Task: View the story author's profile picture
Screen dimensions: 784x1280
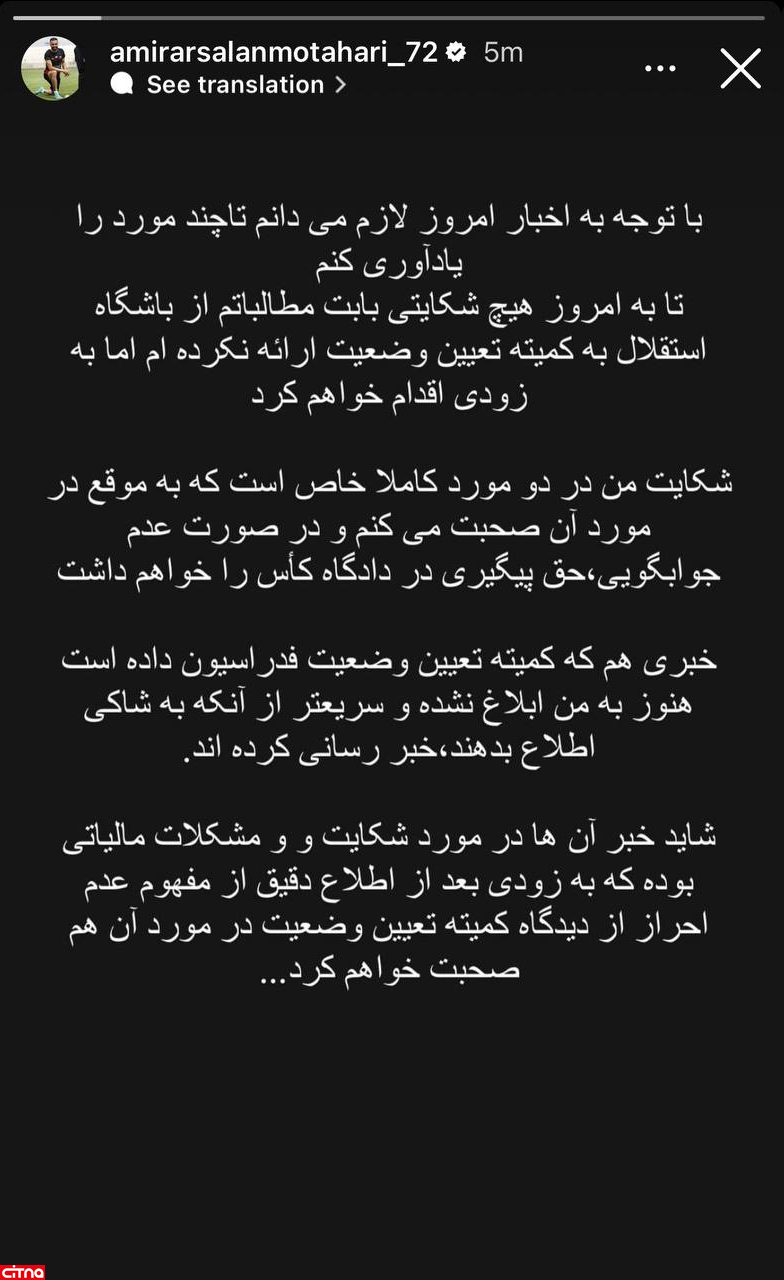Action: (x=50, y=68)
